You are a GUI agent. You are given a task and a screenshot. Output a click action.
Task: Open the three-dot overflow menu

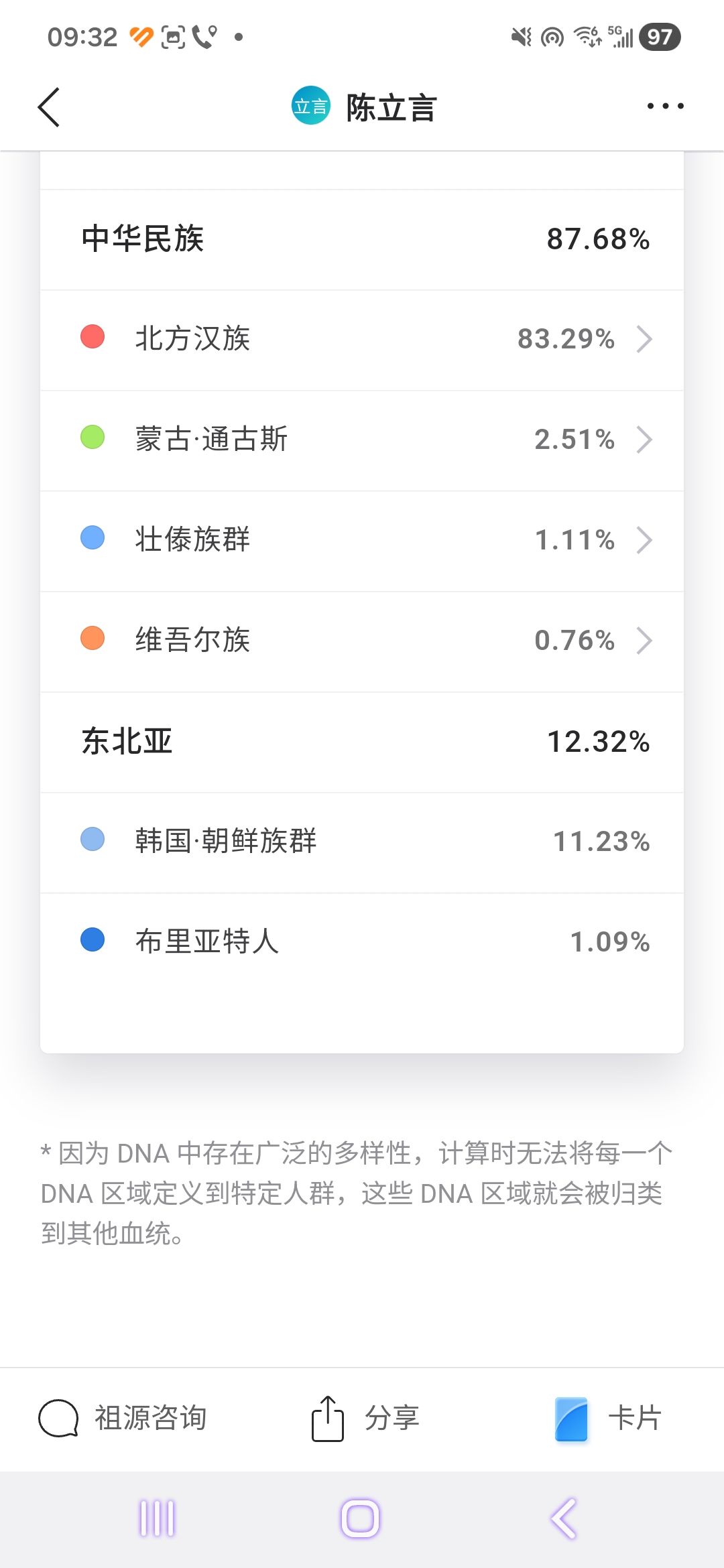[x=665, y=106]
